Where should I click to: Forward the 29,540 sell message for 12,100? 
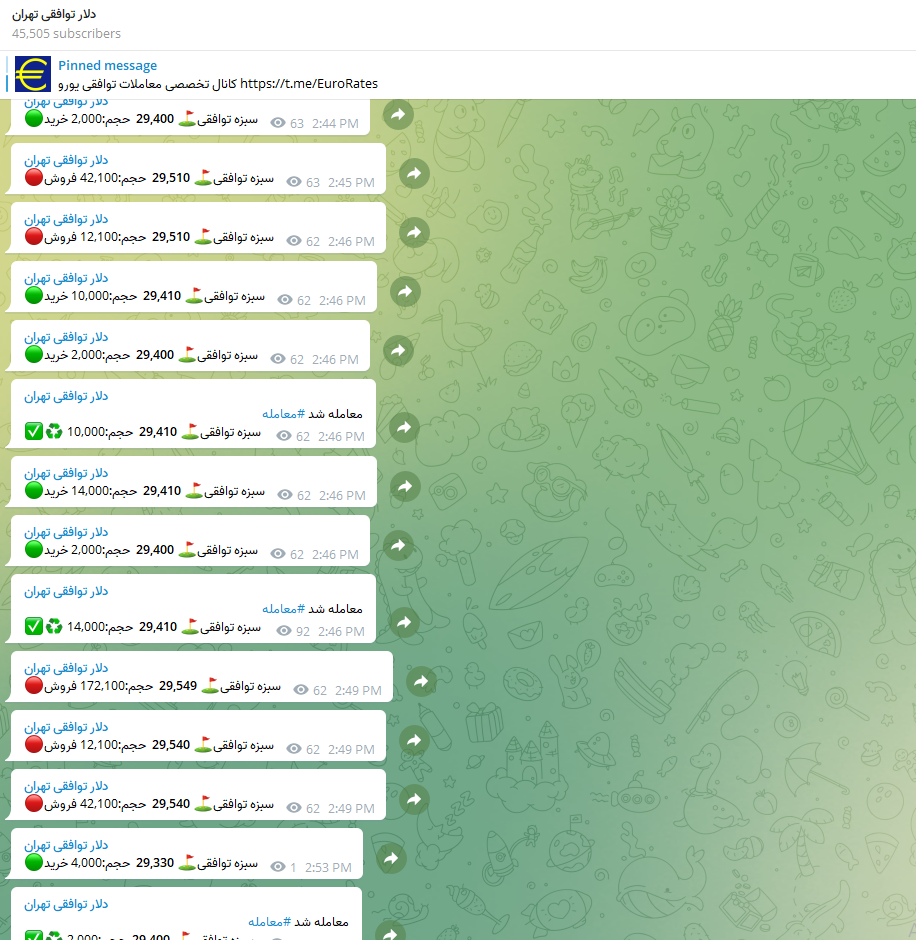414,741
